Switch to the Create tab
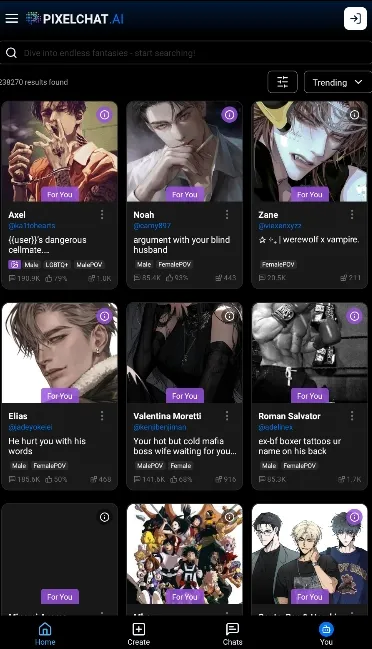Viewport: 372px width, 649px height. 139,634
